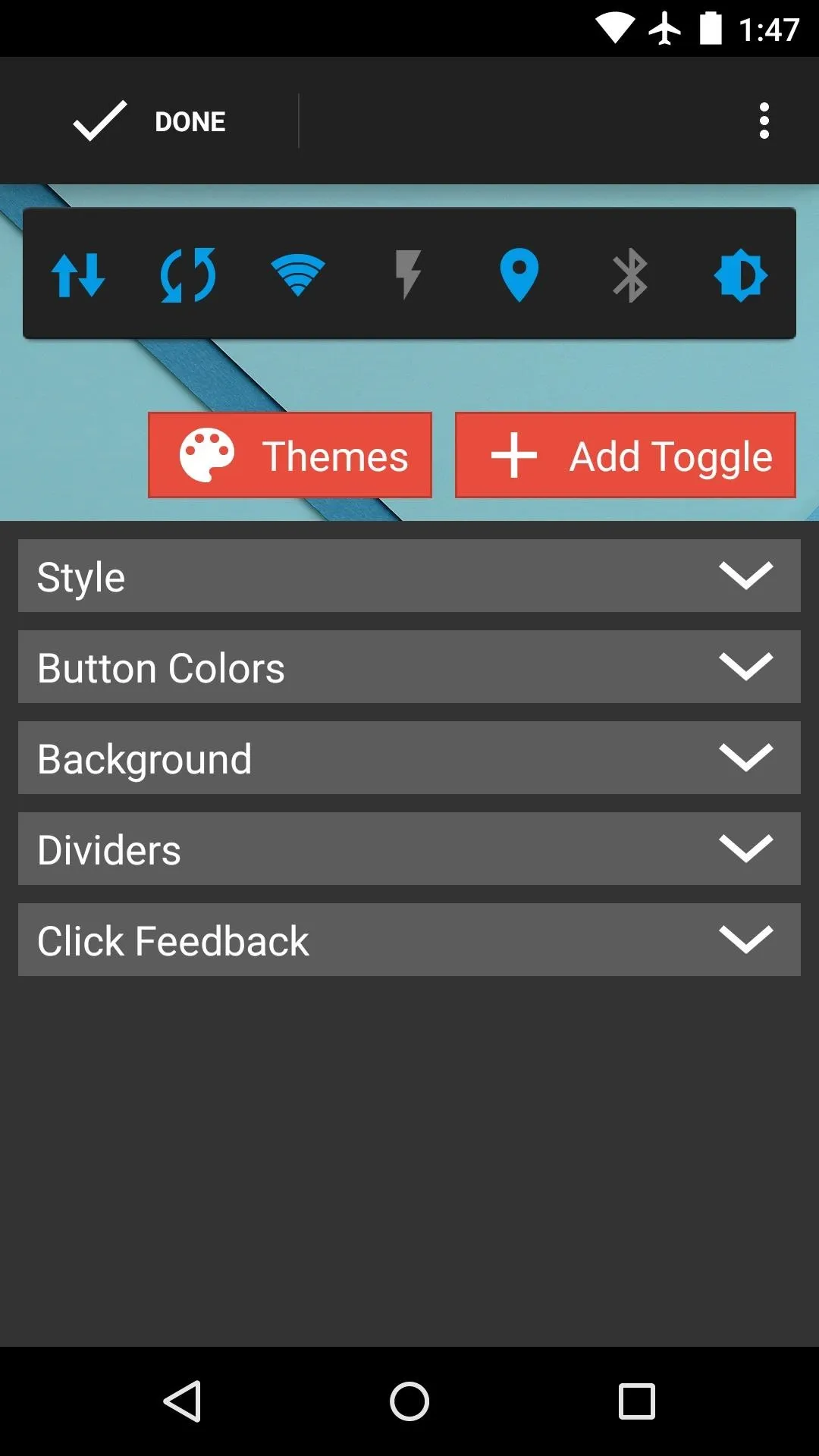This screenshot has width=819, height=1456.
Task: Select the Bluetooth toggle icon
Action: [x=629, y=275]
